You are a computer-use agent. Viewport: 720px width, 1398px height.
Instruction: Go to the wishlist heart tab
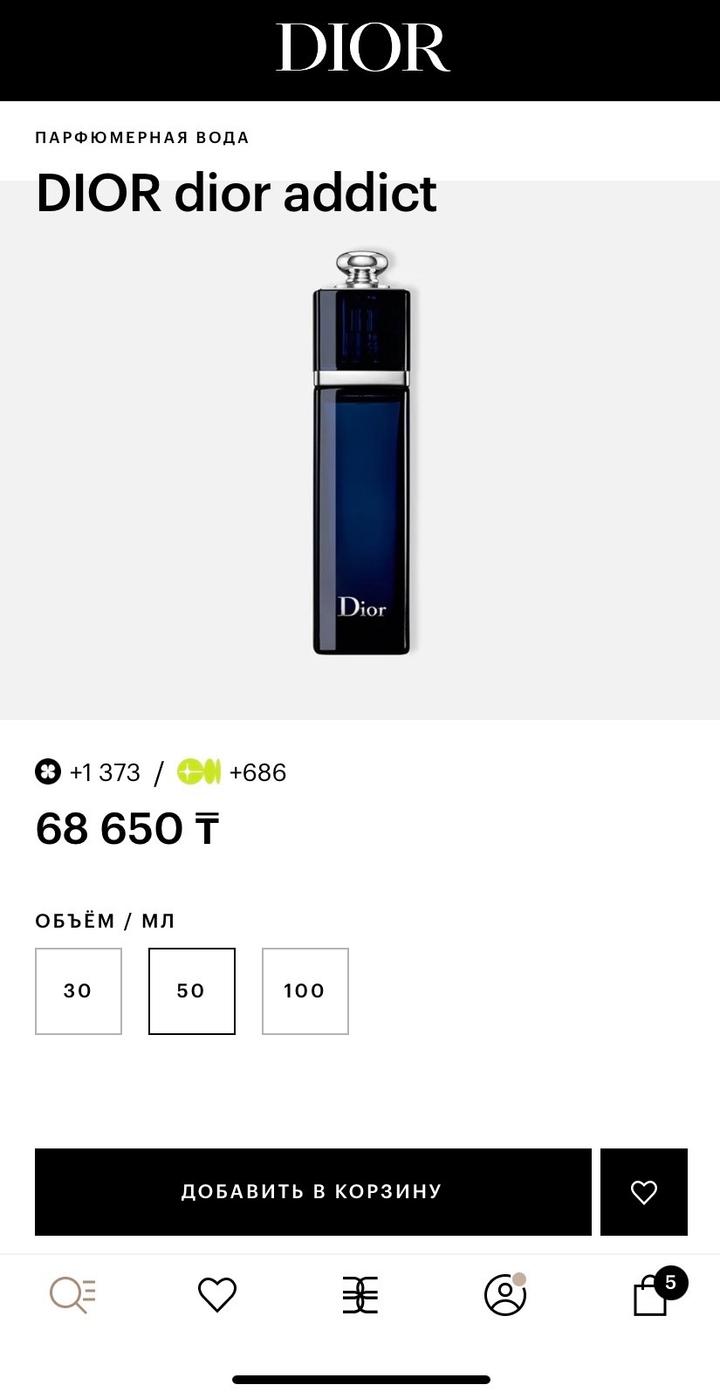(216, 1295)
